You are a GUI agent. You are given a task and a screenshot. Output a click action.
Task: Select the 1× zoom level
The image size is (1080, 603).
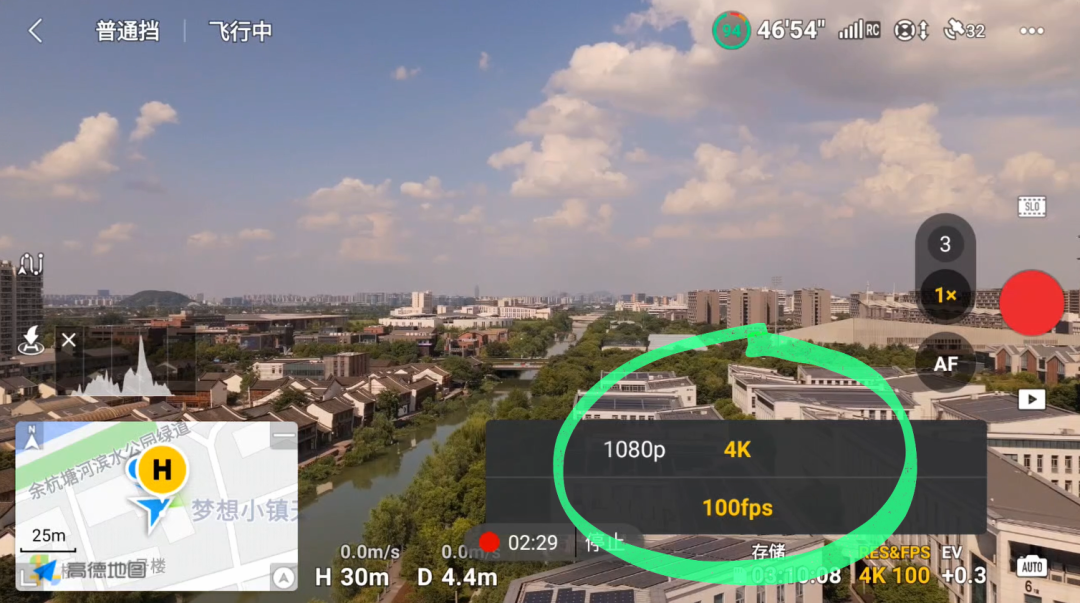945,296
